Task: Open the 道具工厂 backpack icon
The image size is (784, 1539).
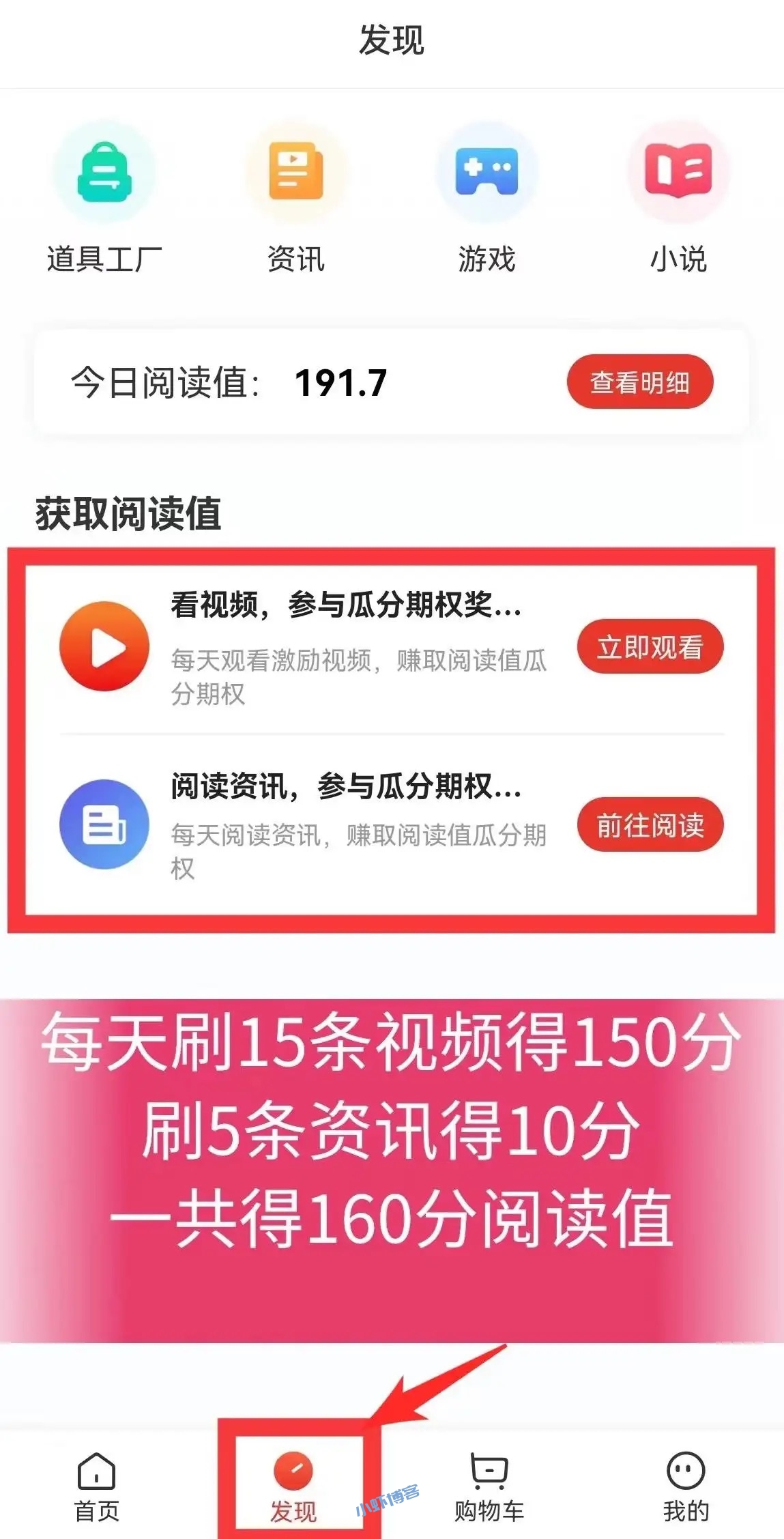Action: click(x=106, y=172)
